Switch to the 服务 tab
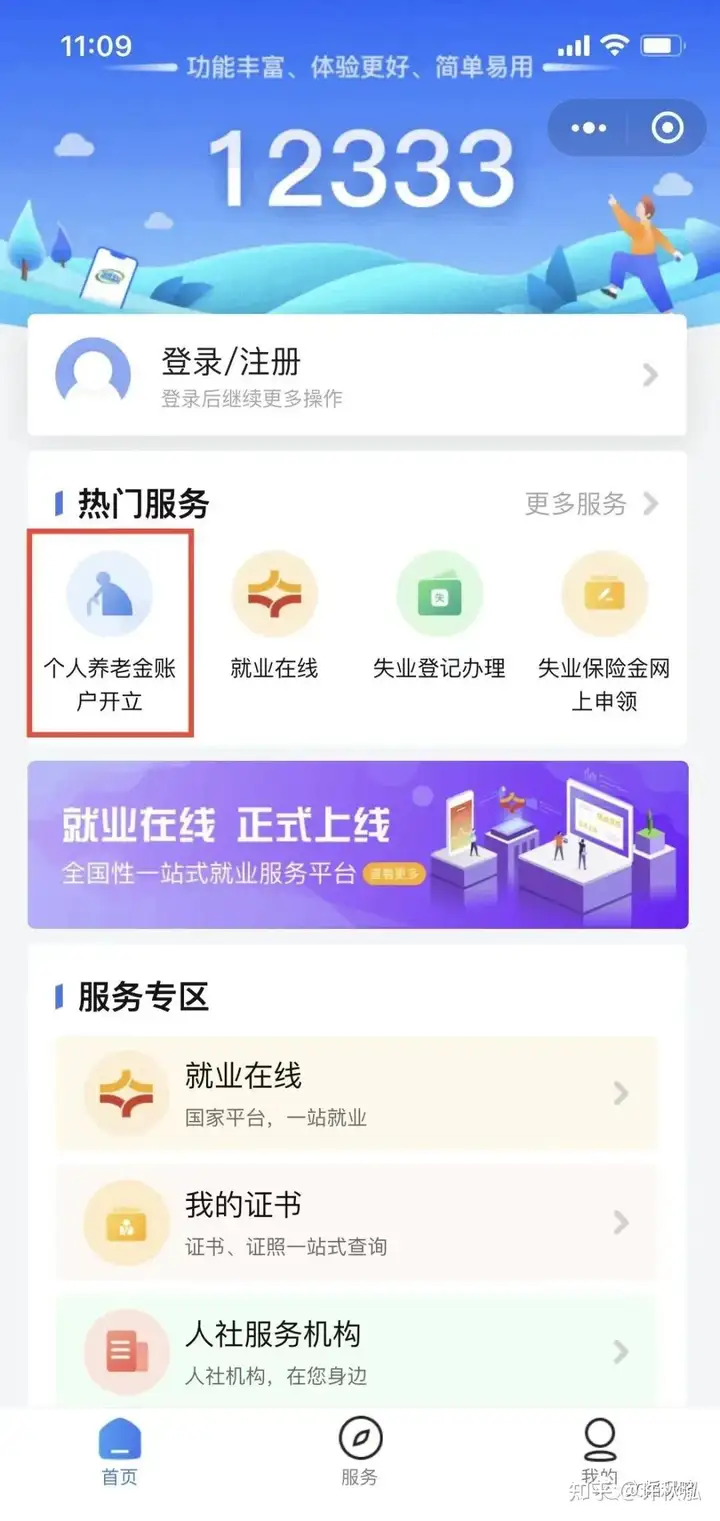720x1521 pixels. point(359,1450)
